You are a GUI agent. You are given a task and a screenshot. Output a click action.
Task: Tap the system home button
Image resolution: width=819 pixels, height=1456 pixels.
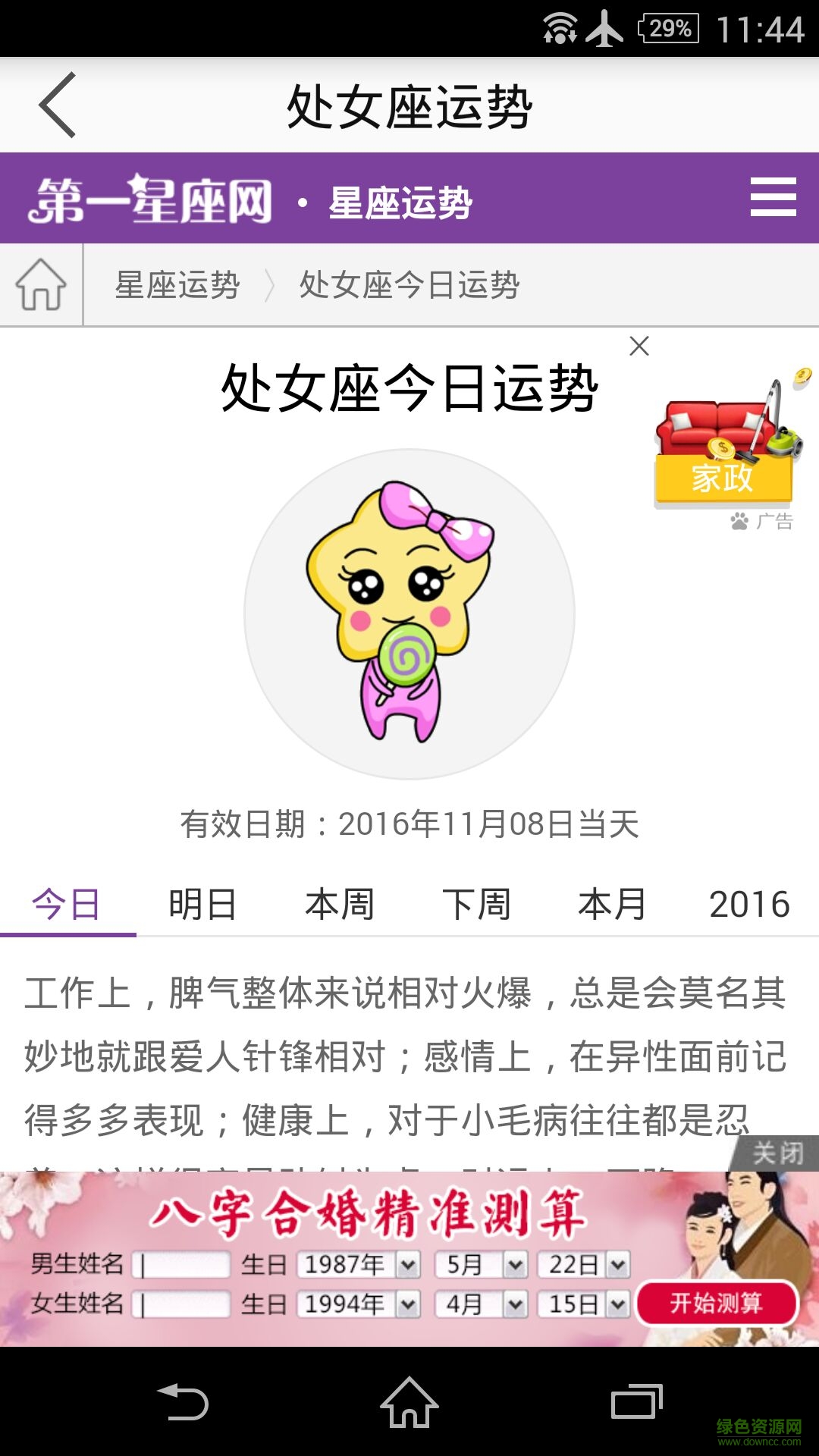(x=409, y=1402)
